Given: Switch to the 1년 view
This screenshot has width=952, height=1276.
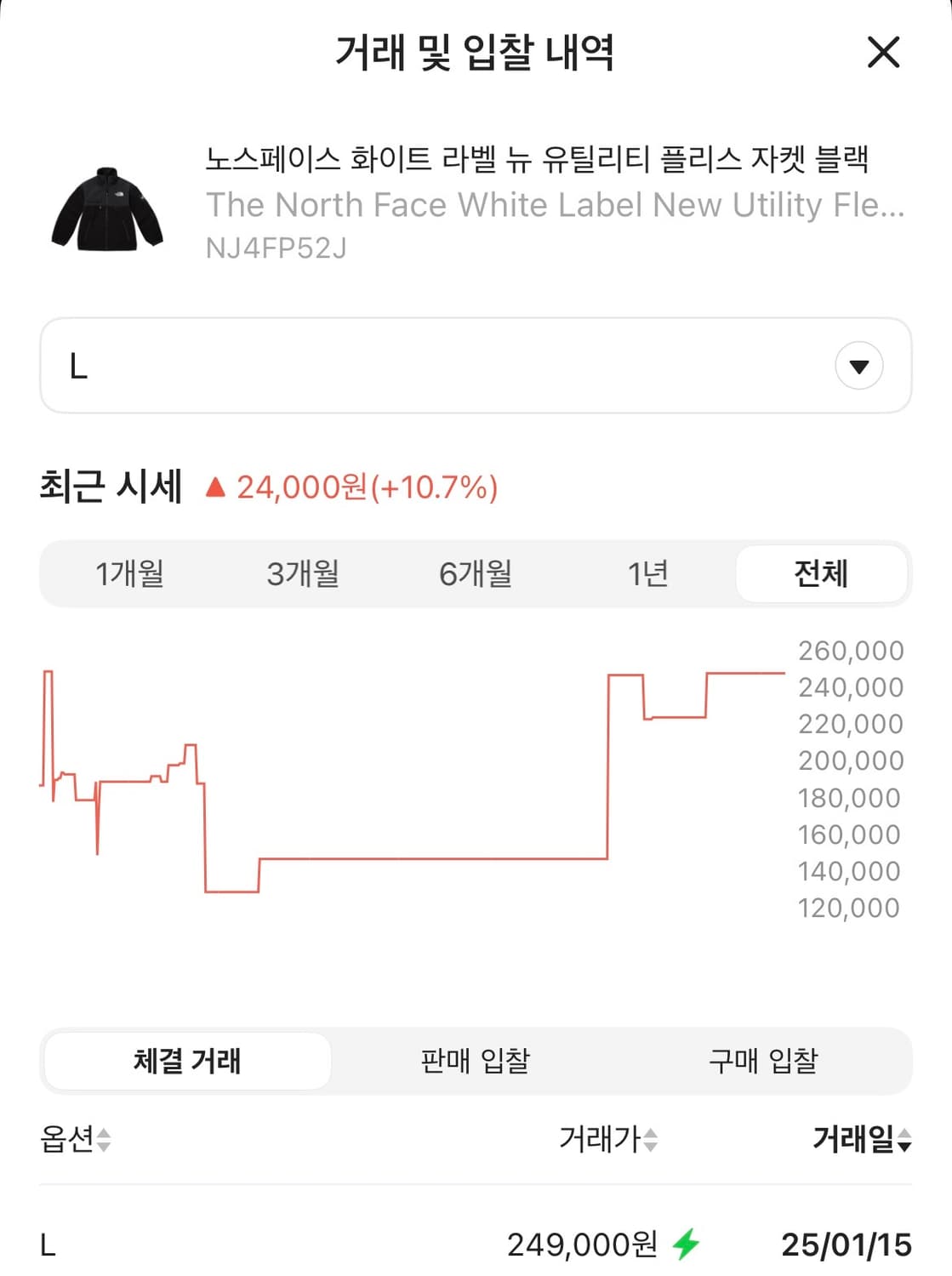Looking at the screenshot, I should [x=649, y=574].
